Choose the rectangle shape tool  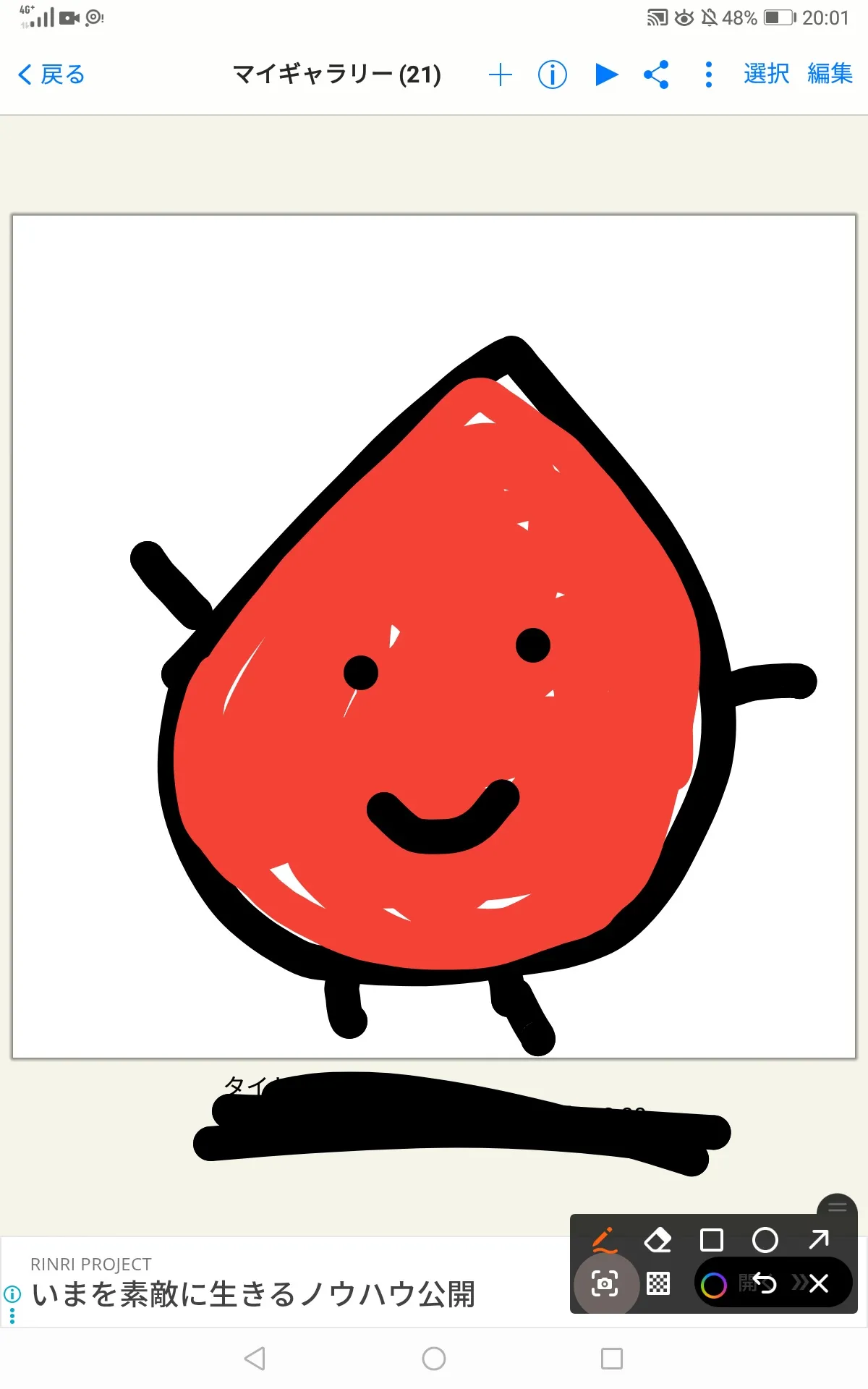point(712,1240)
